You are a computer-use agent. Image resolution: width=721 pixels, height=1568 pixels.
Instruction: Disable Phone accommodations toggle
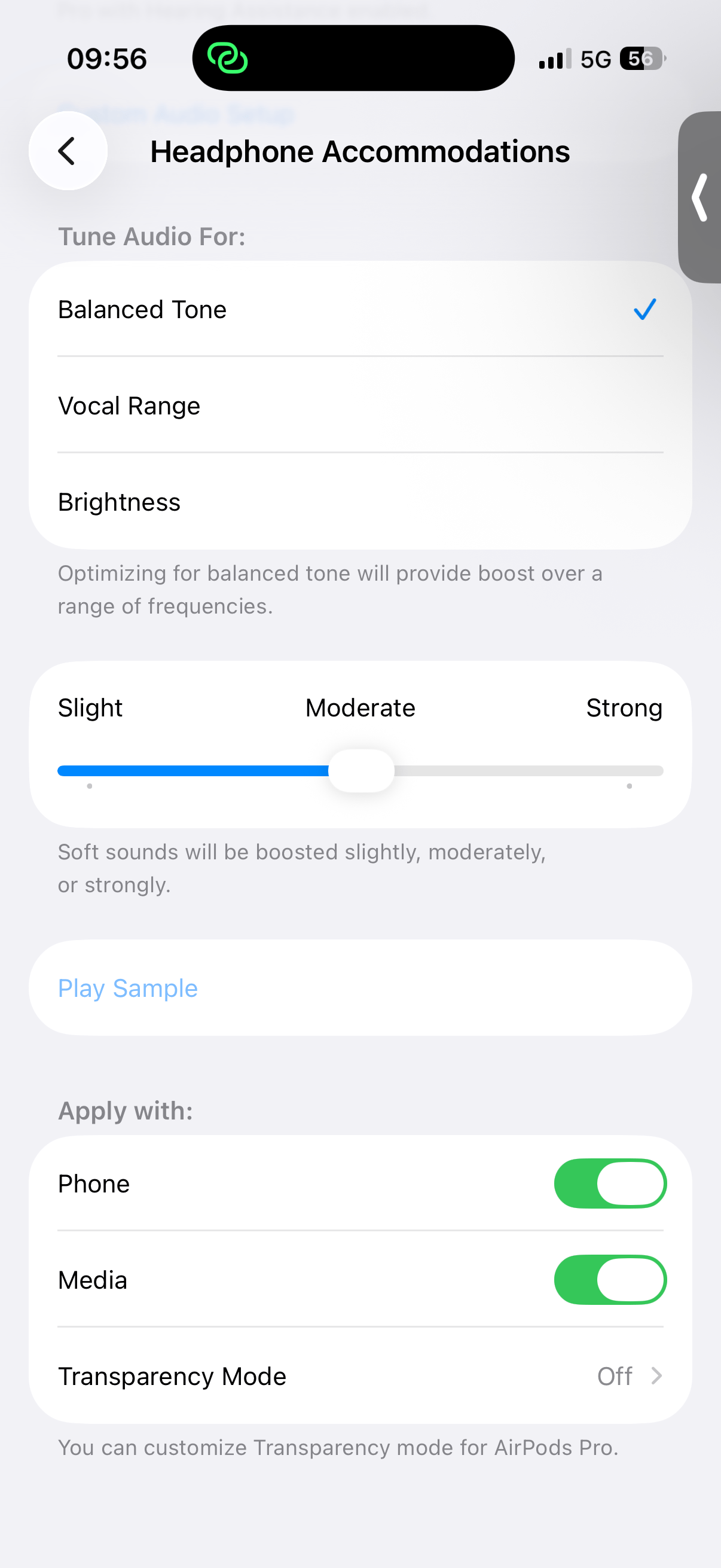tap(610, 1183)
